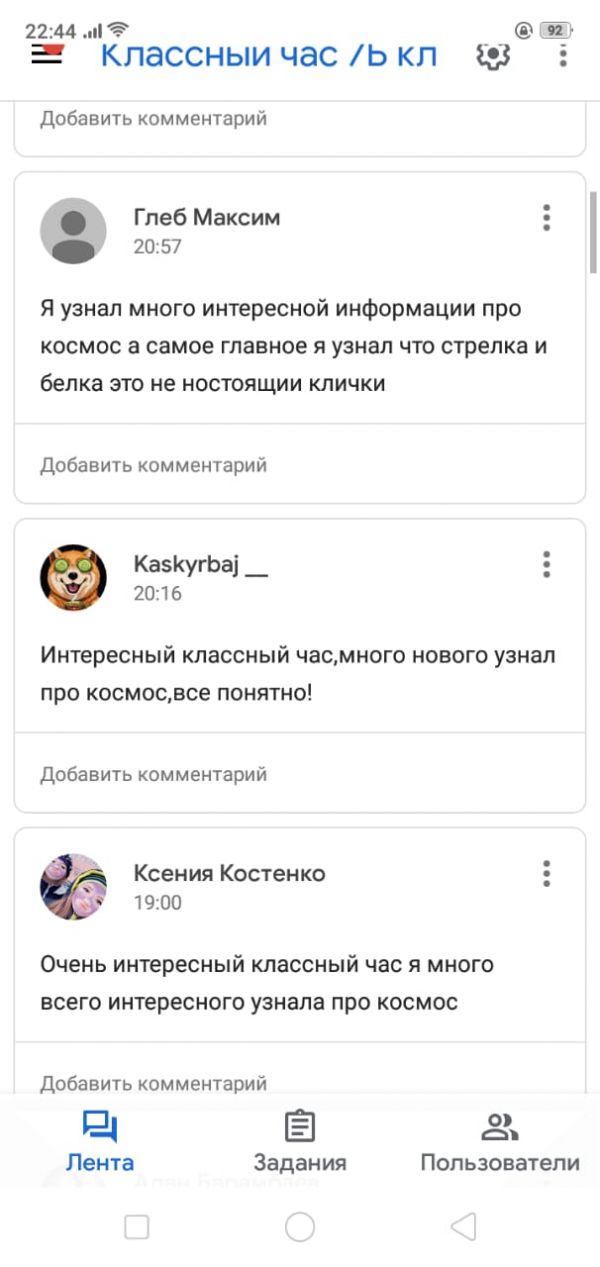Switch to the Лента tab
The image size is (600, 1267).
100,1141
